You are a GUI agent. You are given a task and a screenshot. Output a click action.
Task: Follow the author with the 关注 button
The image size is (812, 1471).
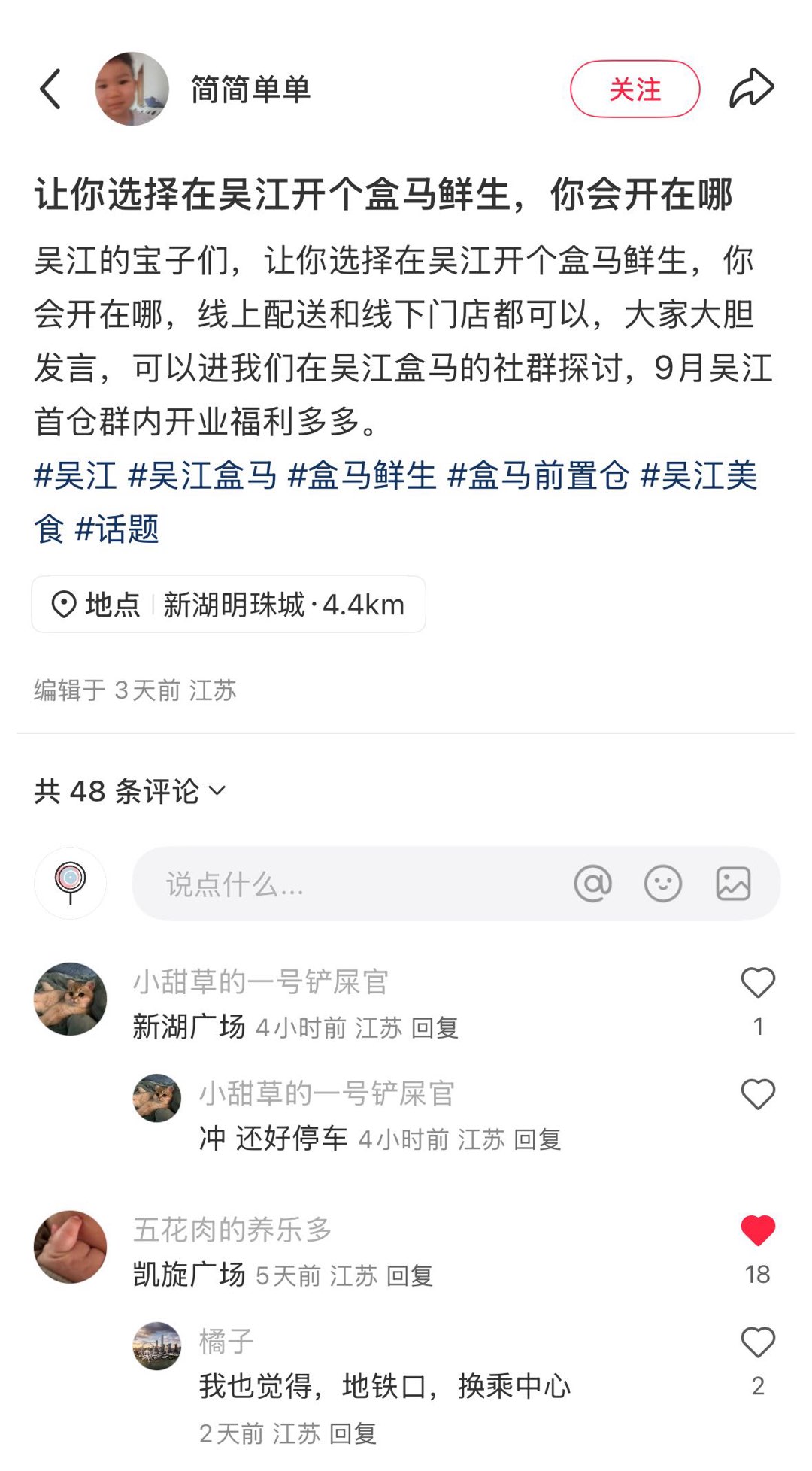635,89
